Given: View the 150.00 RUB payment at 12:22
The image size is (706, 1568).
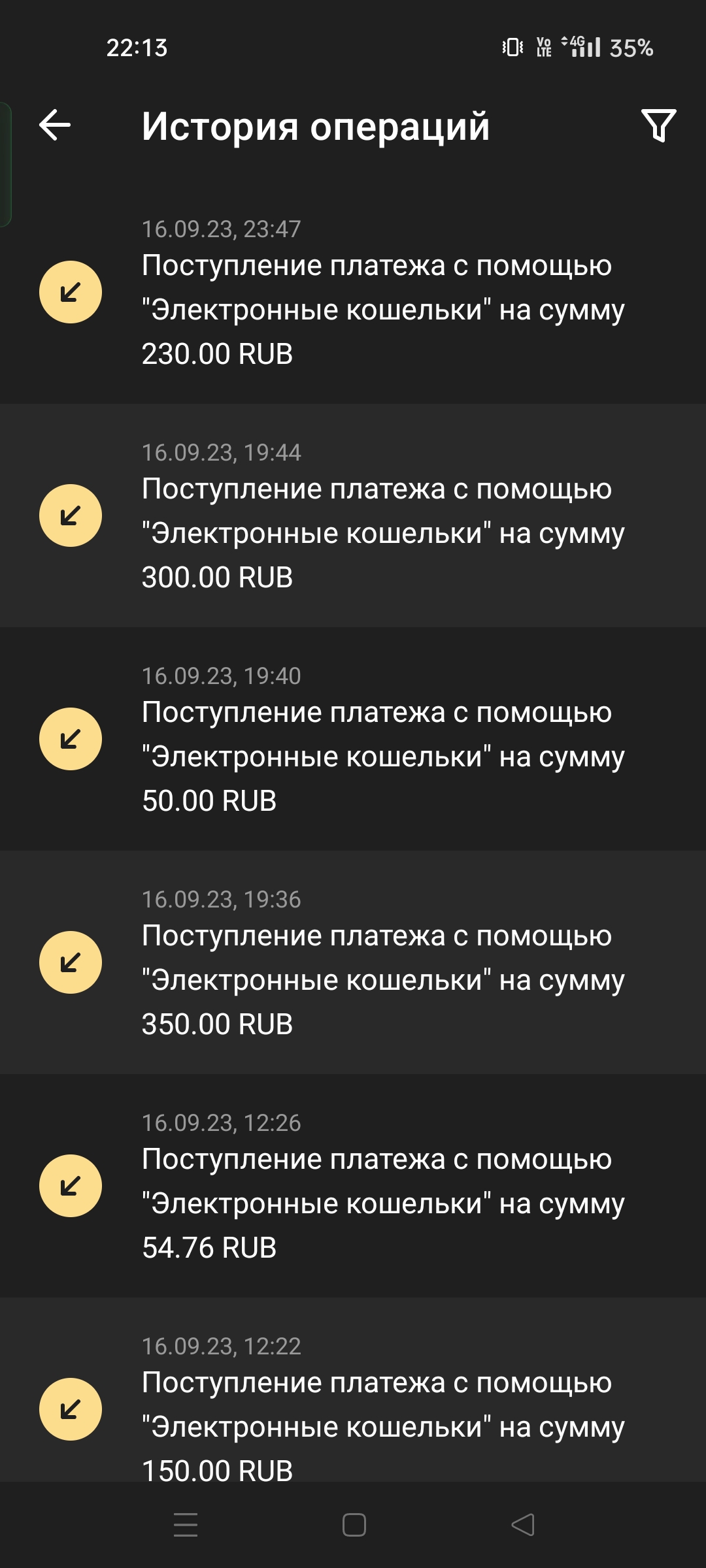Looking at the screenshot, I should (353, 1390).
